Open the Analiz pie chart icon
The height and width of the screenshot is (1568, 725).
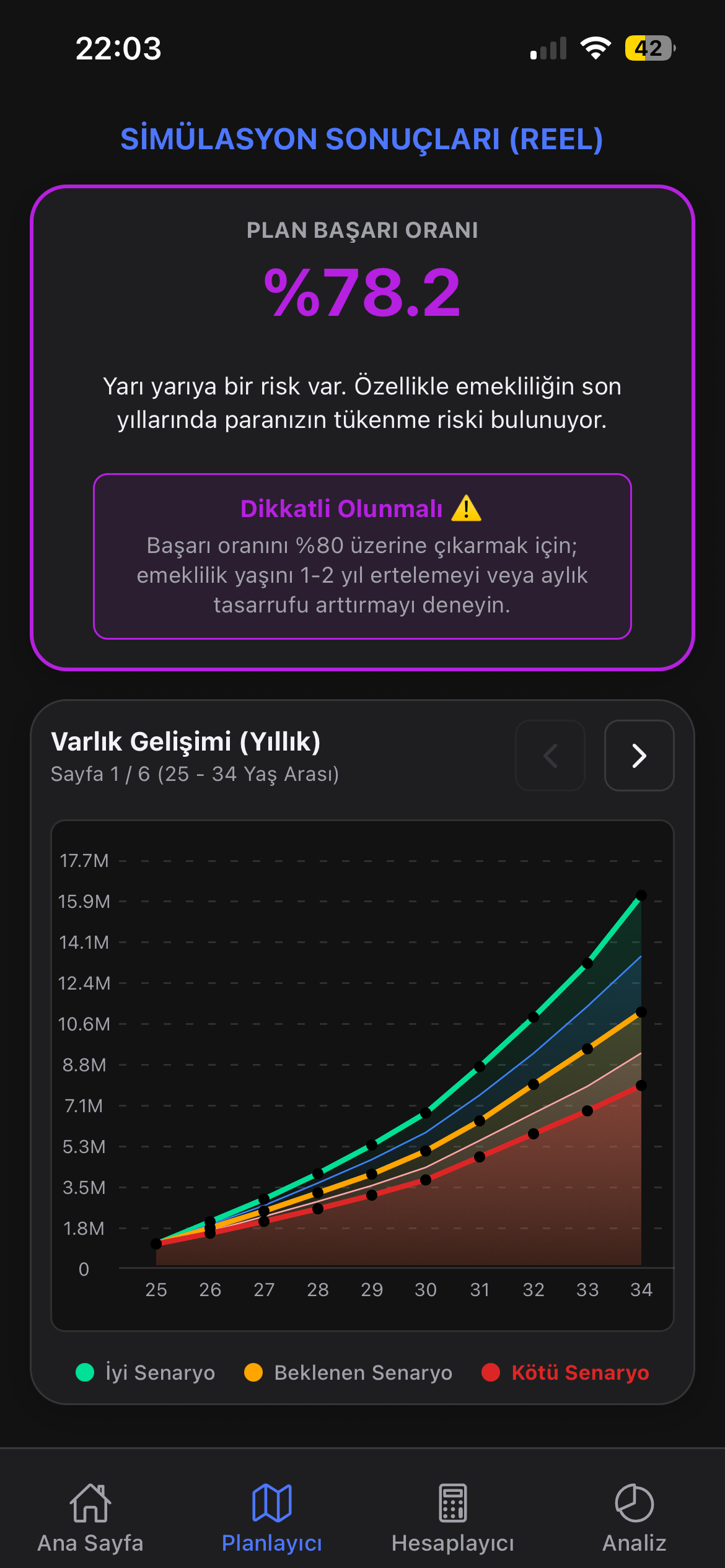coord(635,1502)
